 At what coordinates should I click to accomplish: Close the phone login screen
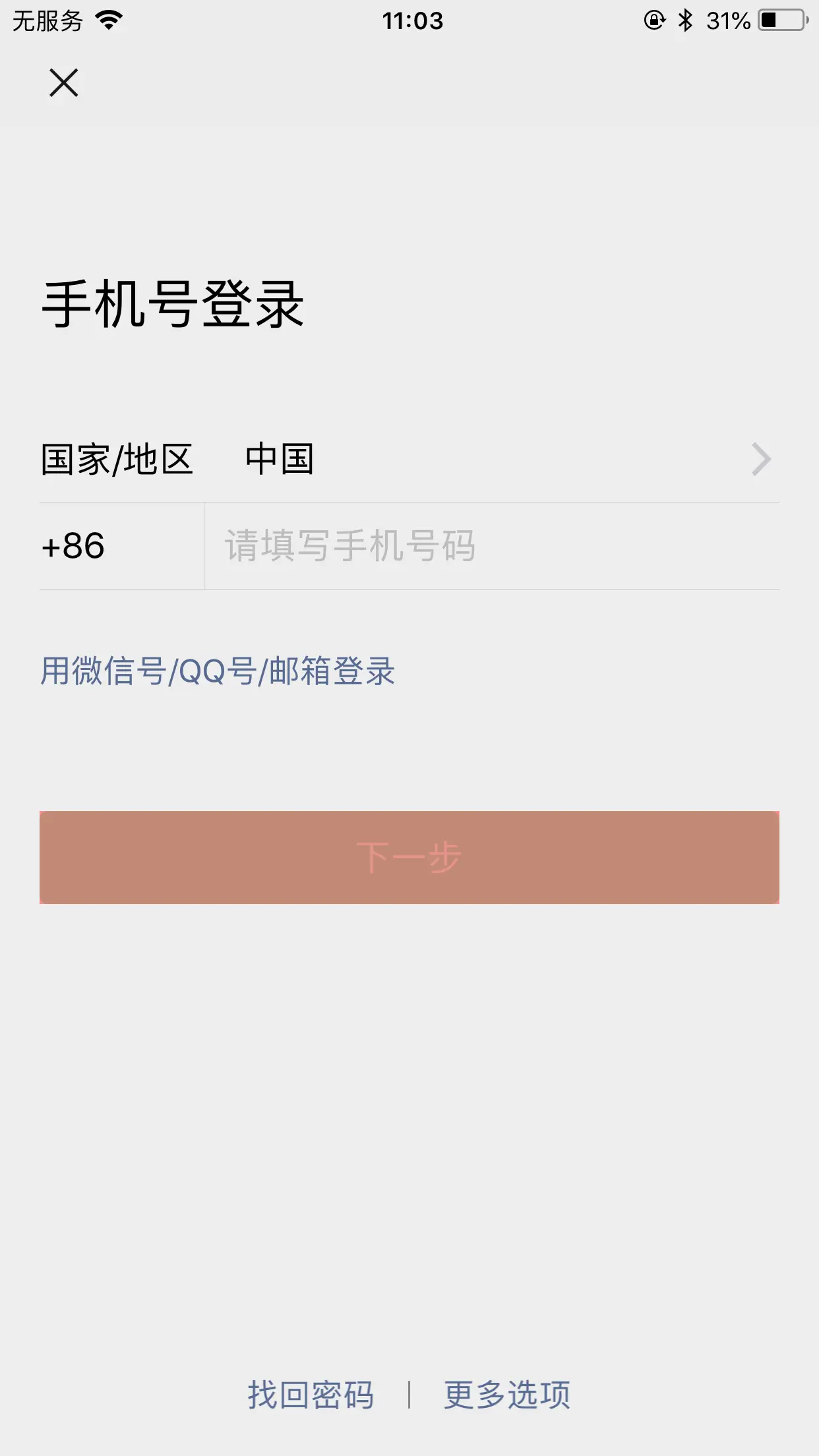[64, 83]
